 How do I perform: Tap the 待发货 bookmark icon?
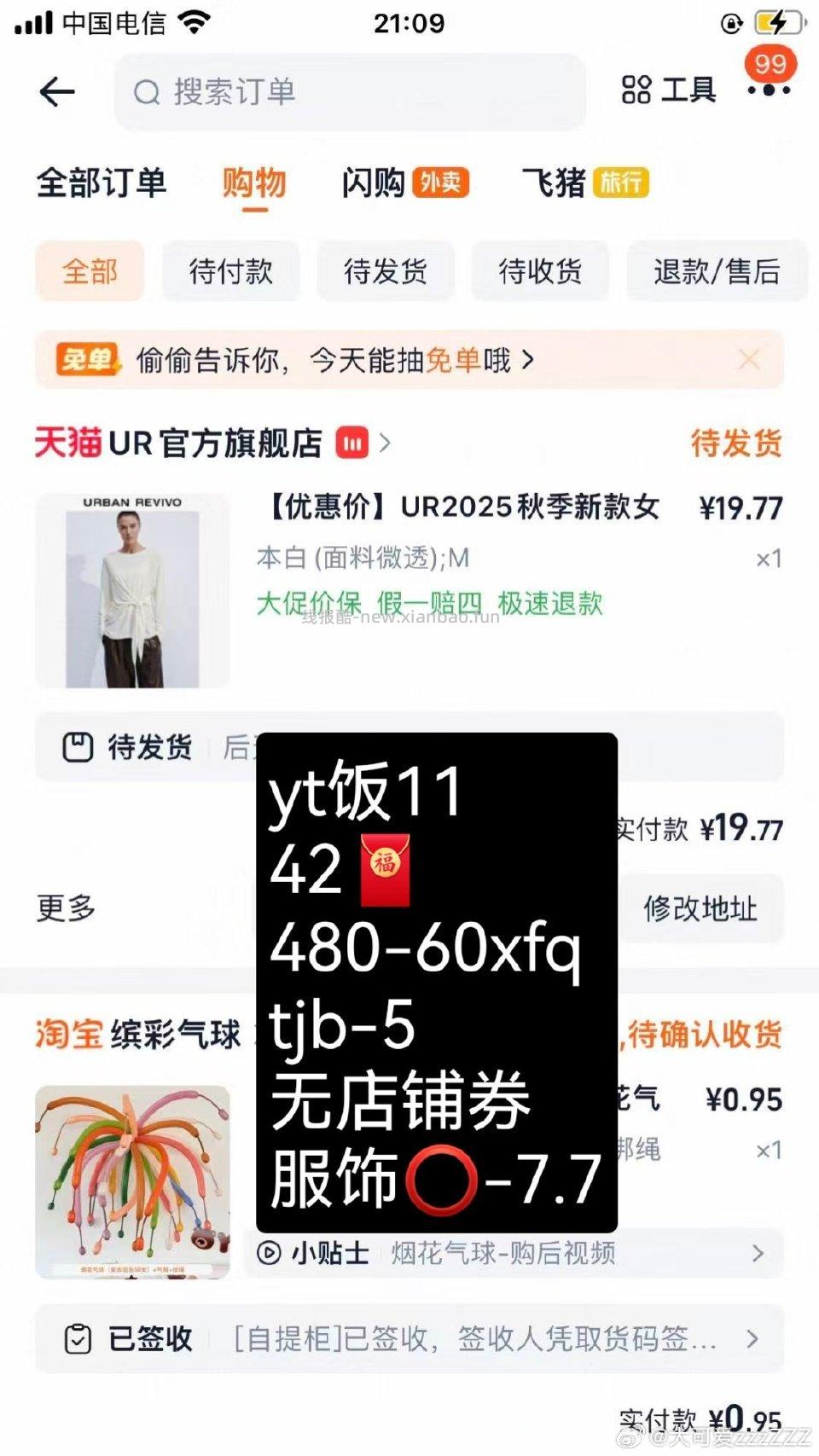pos(78,746)
